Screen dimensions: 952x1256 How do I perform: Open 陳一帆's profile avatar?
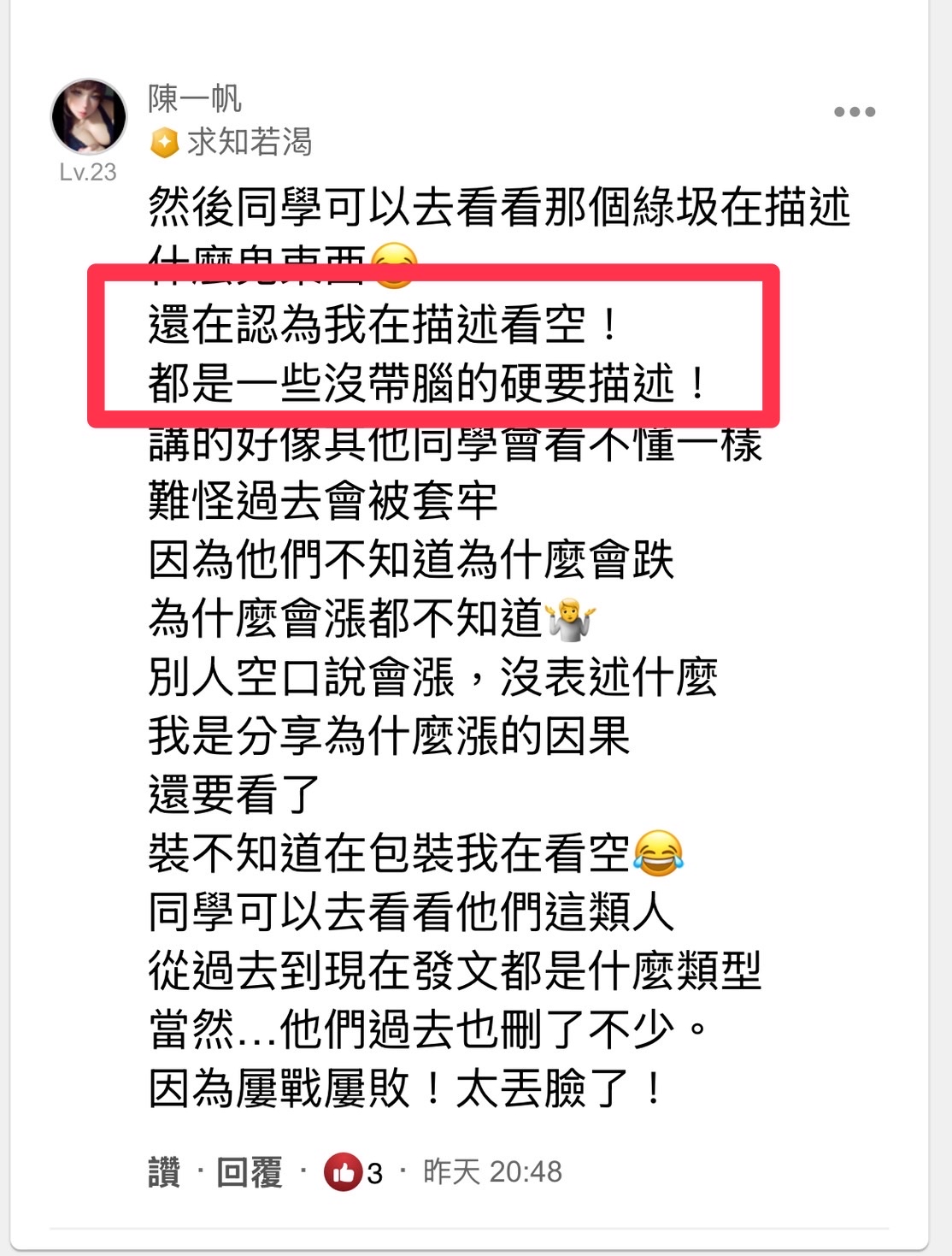click(x=89, y=116)
